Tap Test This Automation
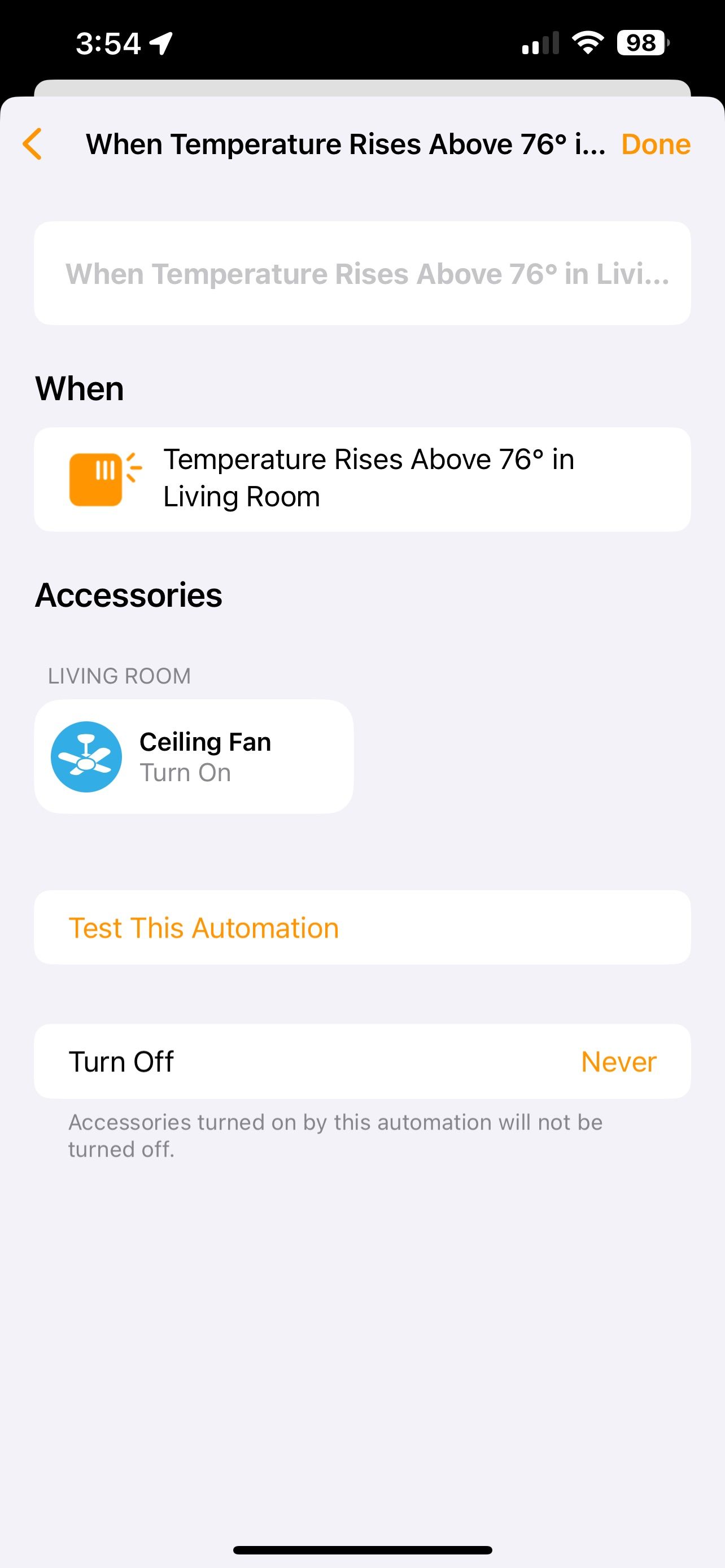The image size is (725, 1568). pyautogui.click(x=203, y=928)
